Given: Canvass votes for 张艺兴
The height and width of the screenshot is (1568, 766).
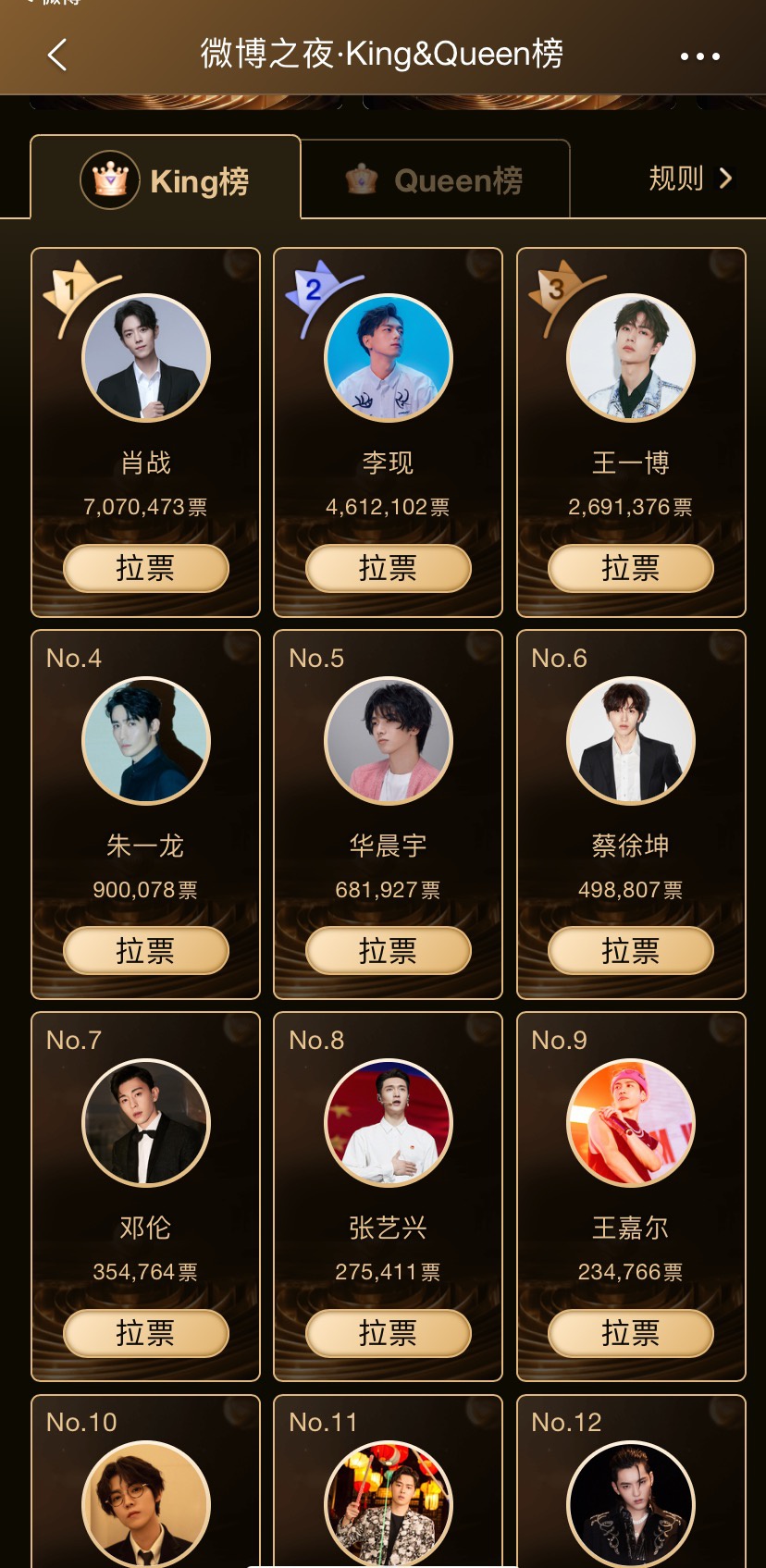Looking at the screenshot, I should tap(389, 1332).
